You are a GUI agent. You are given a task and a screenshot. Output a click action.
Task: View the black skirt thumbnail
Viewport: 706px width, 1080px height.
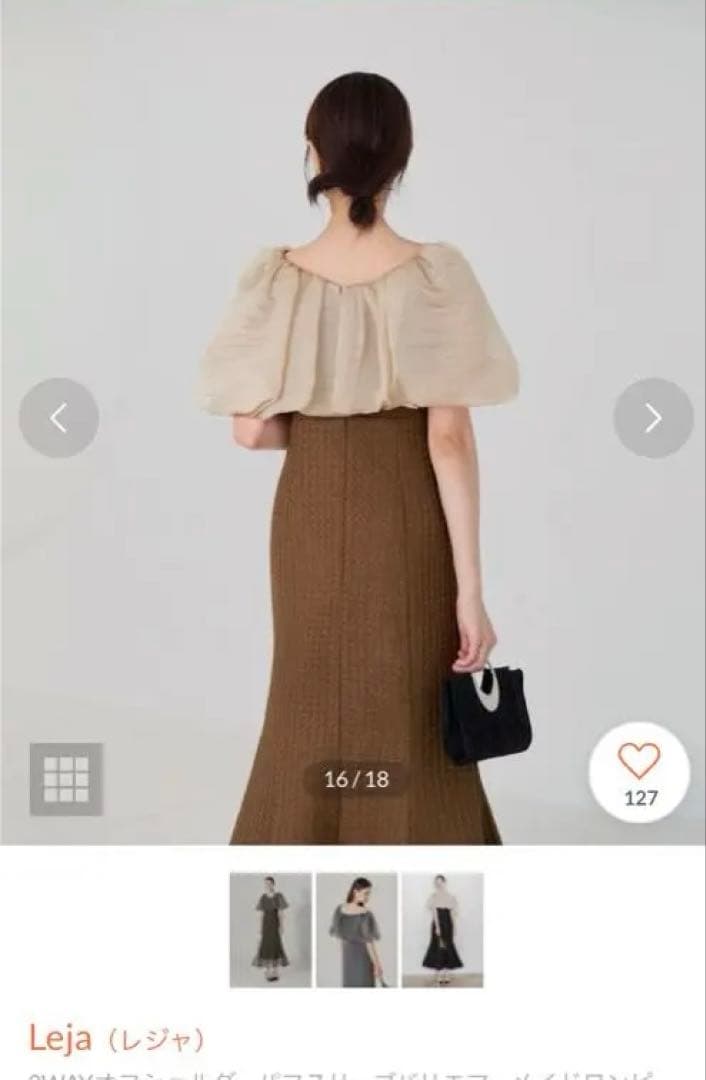pos(443,930)
